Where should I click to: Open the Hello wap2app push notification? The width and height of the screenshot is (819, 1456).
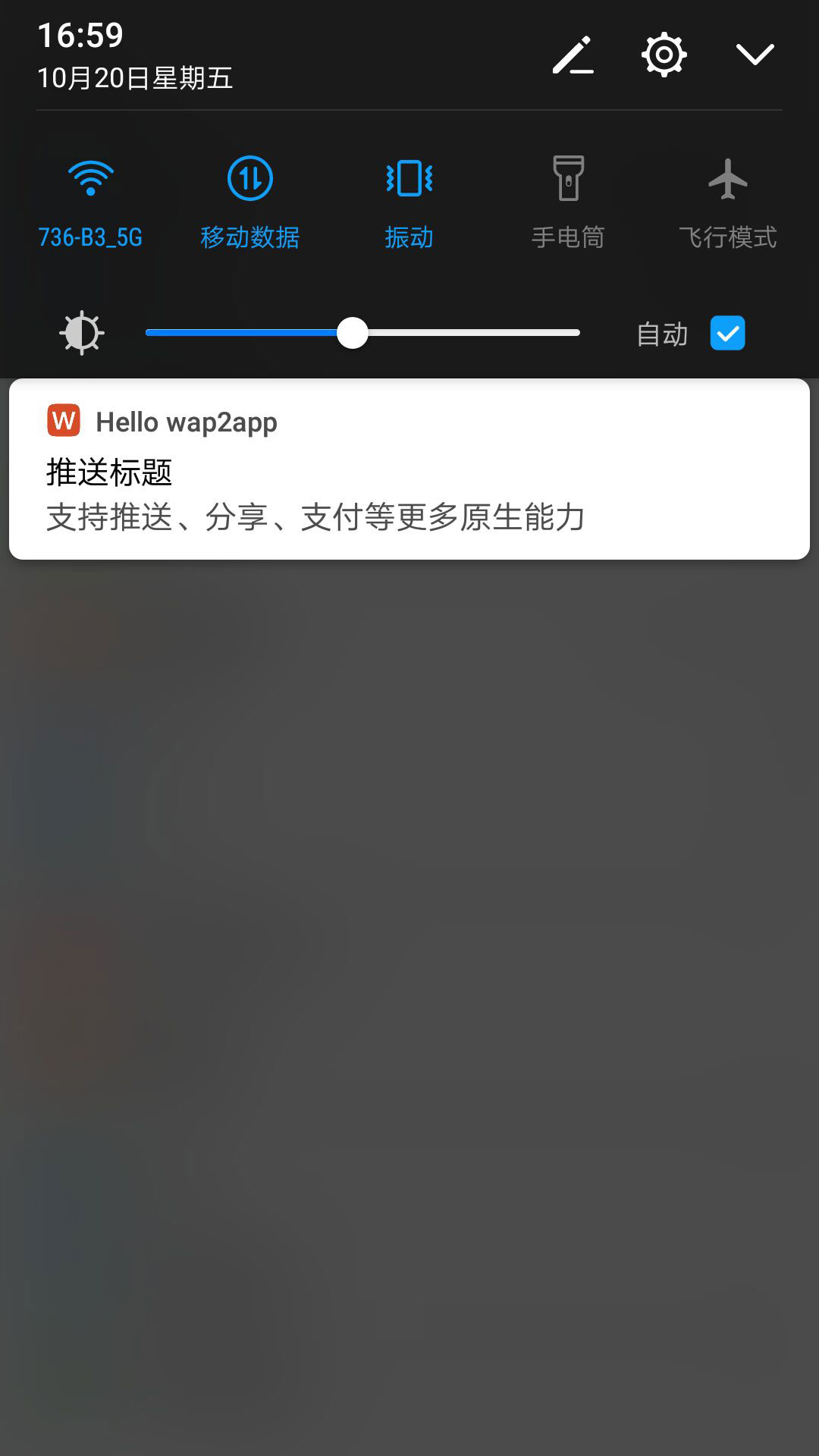click(409, 470)
